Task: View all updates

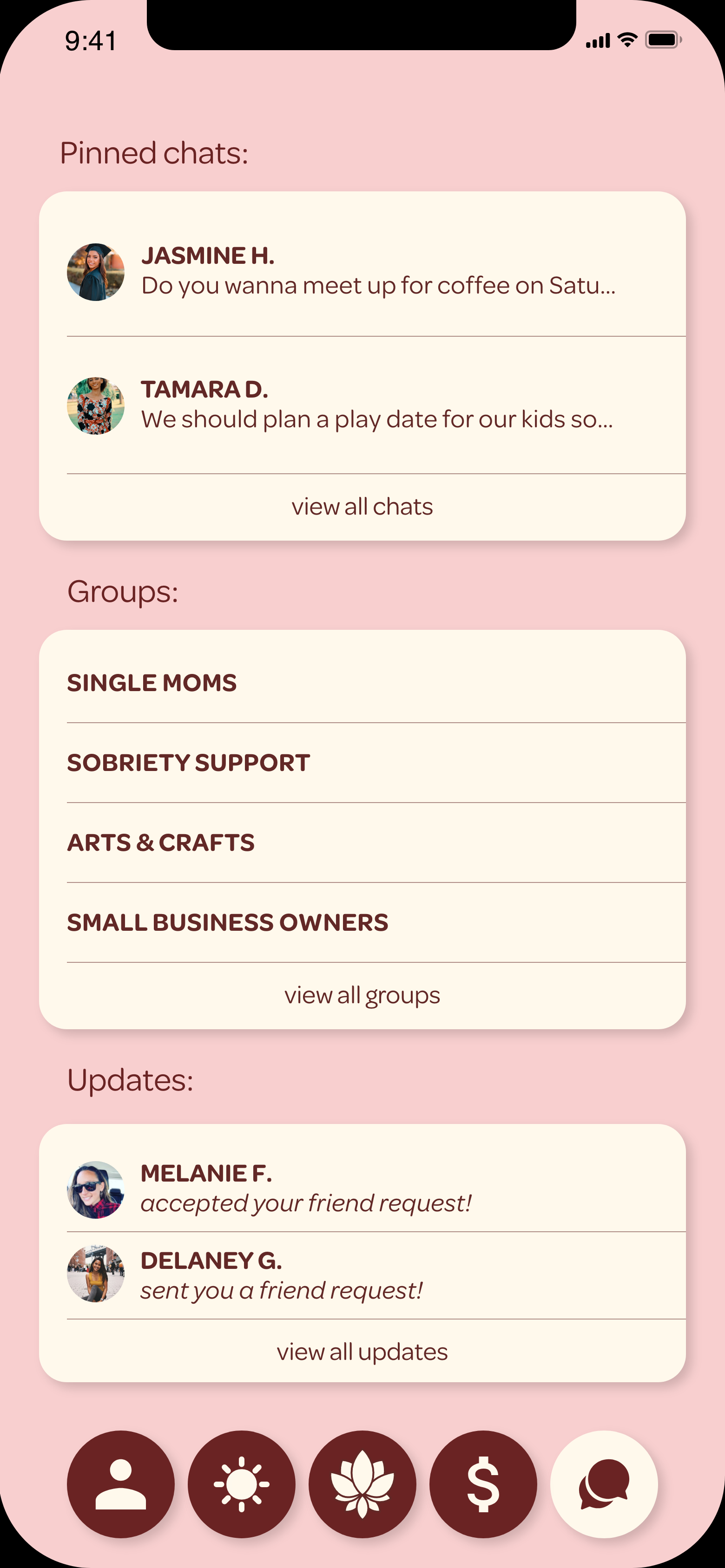Action: [x=362, y=1352]
